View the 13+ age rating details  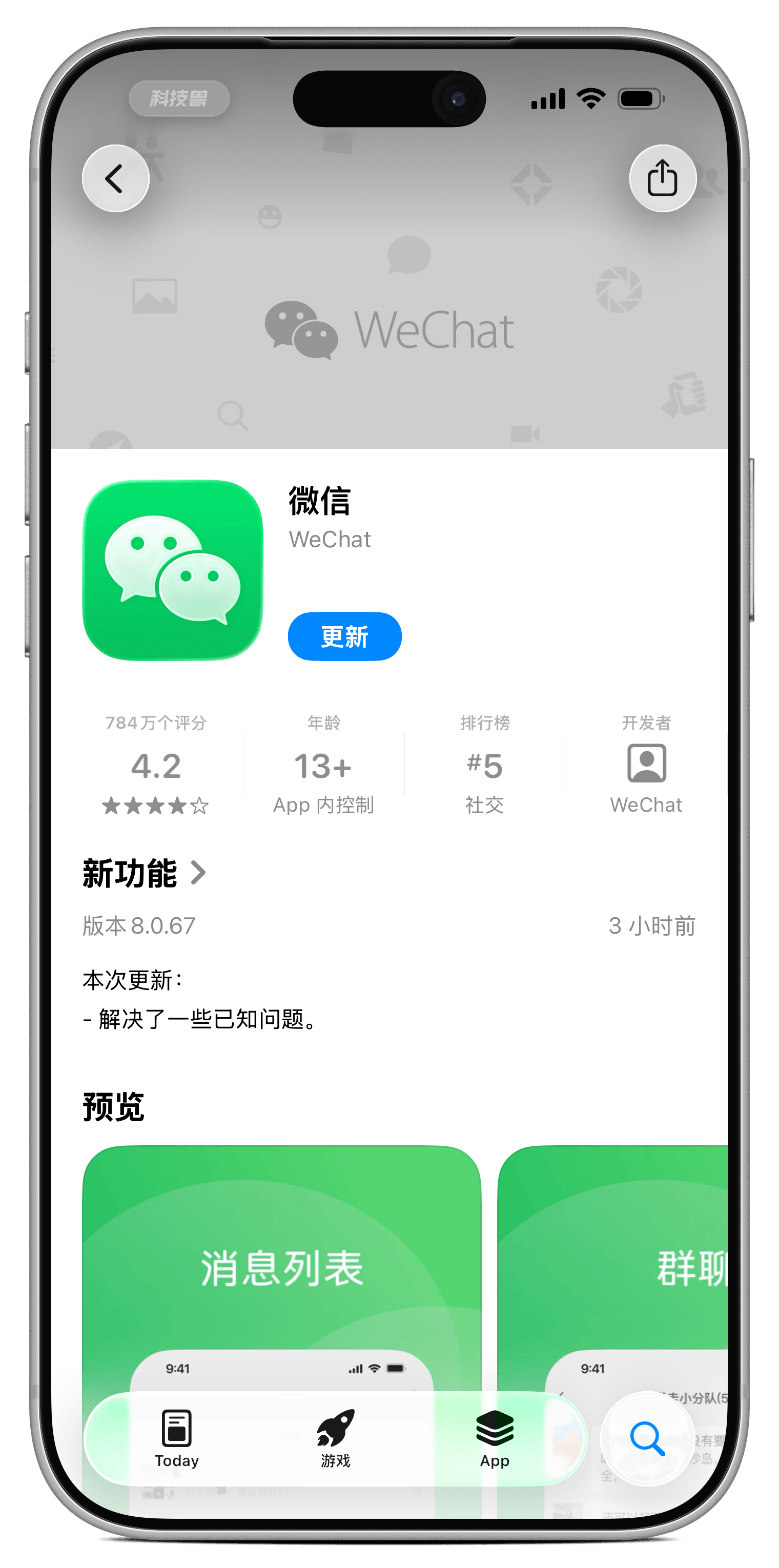[323, 765]
